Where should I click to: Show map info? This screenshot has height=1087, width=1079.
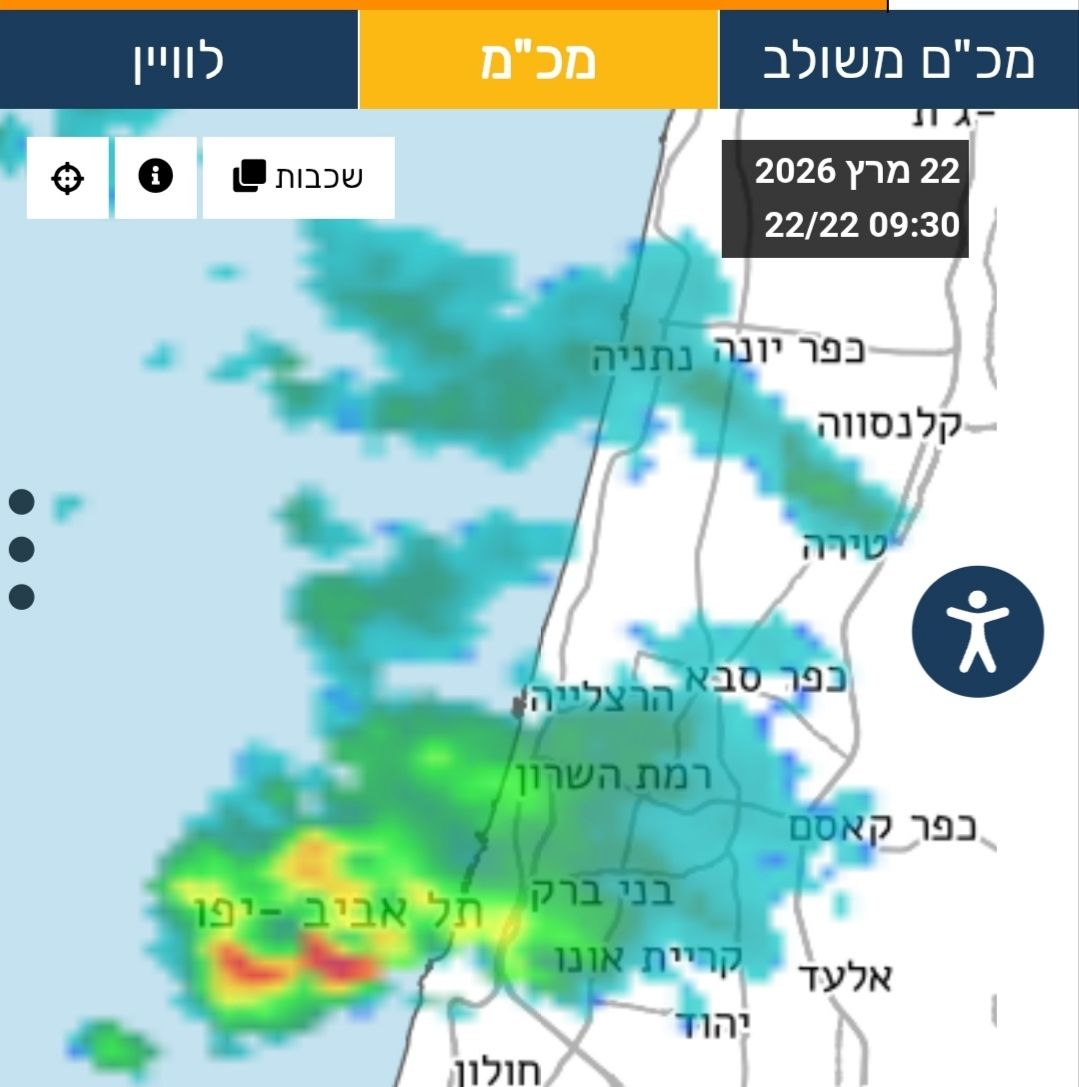[155, 177]
